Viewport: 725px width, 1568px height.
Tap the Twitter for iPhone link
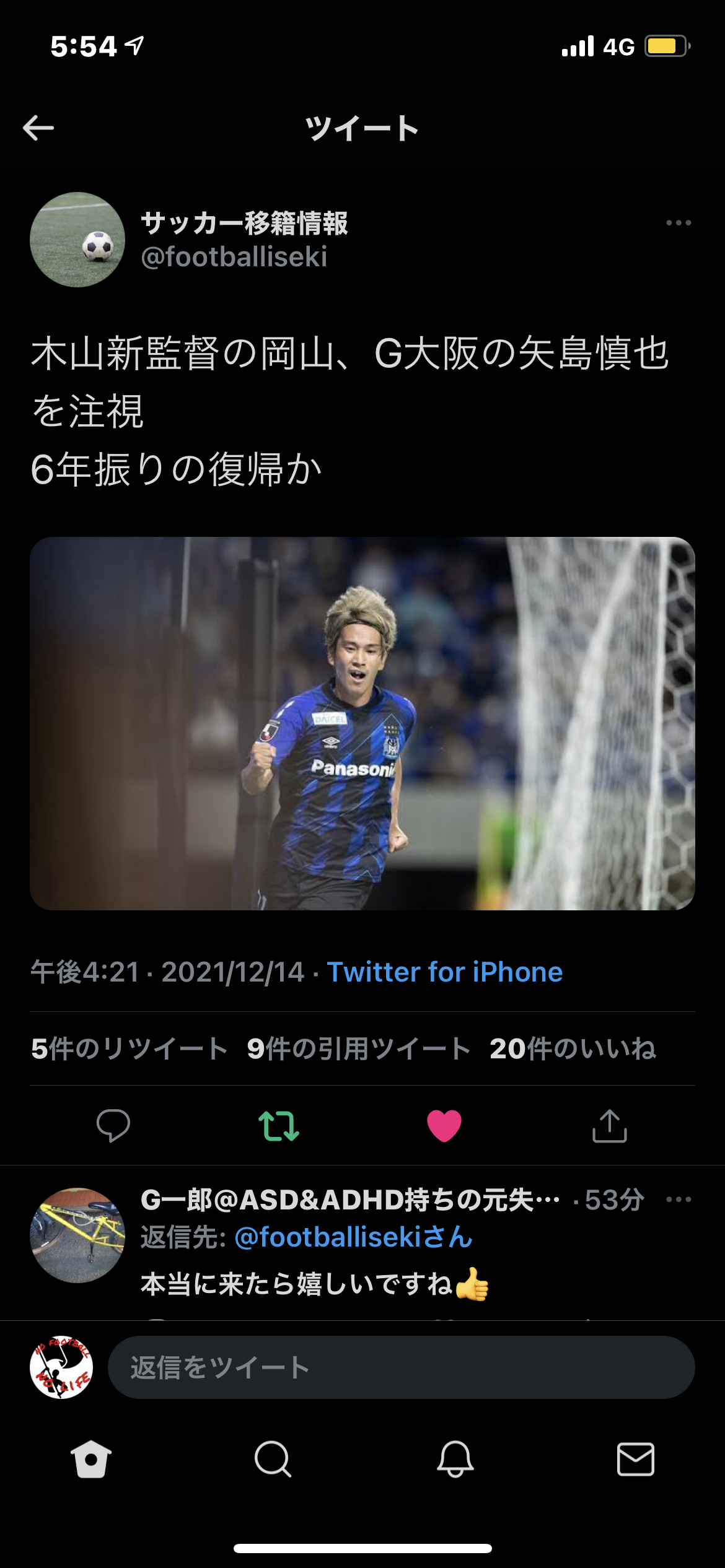point(444,972)
